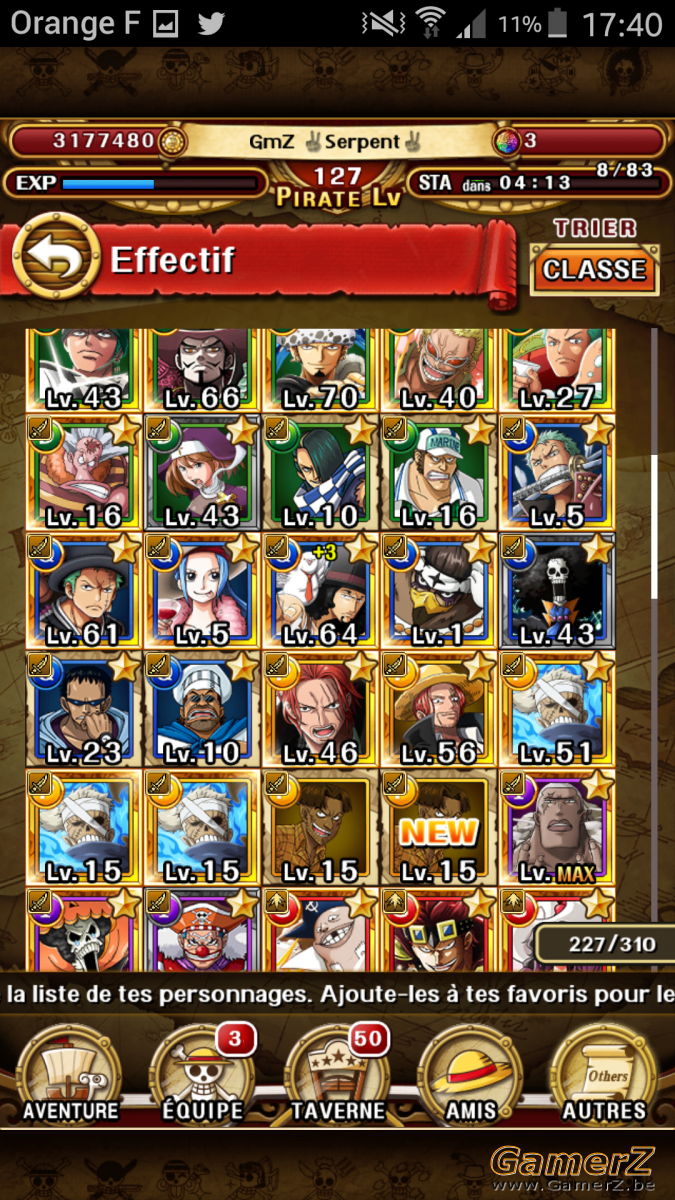Screen dimensions: 675x1200
Task: Select the Lv. 56 straw hat character
Action: [438, 709]
